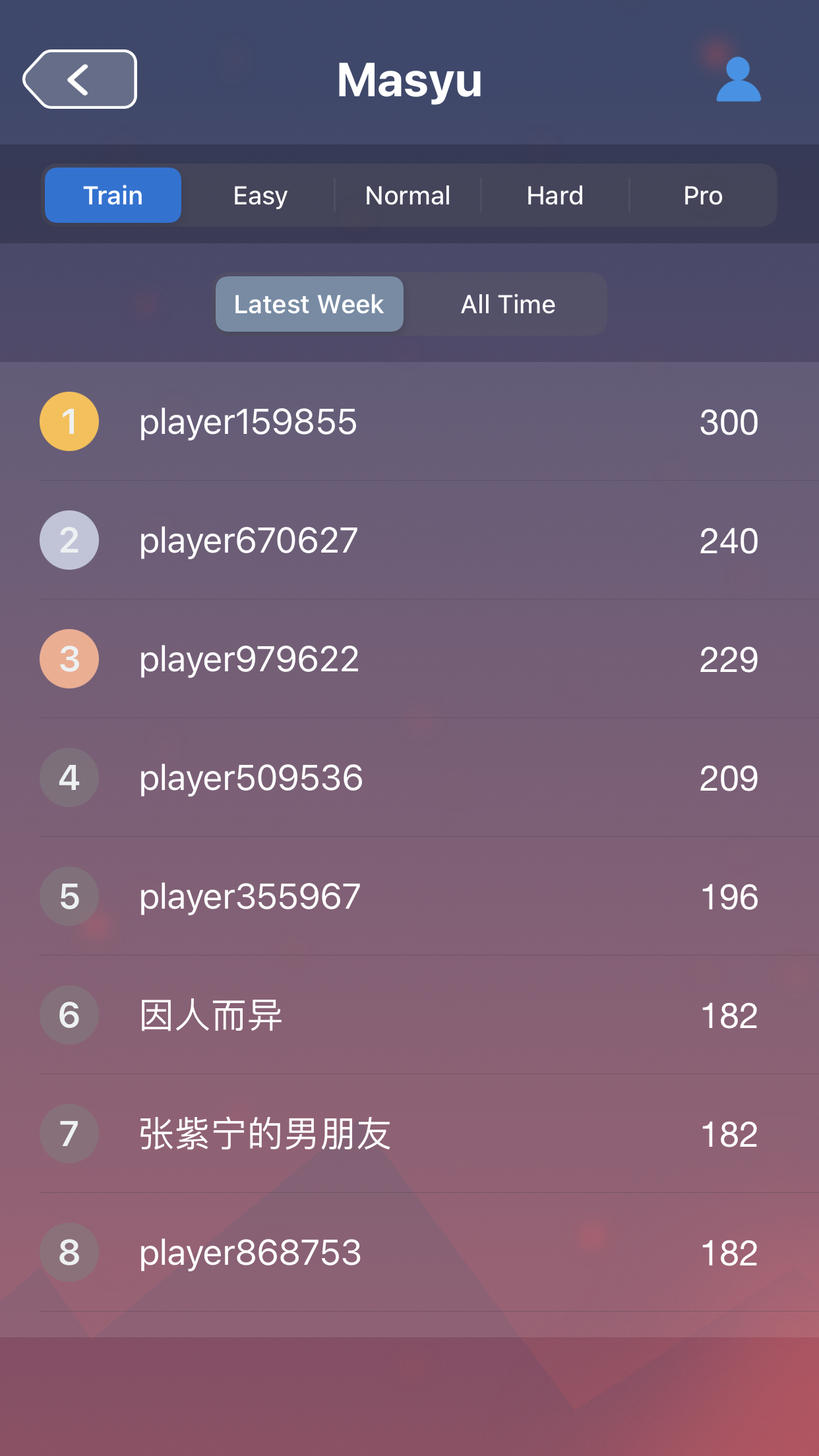The height and width of the screenshot is (1456, 819).
Task: Click the silver rank 2 badge
Action: 69,540
